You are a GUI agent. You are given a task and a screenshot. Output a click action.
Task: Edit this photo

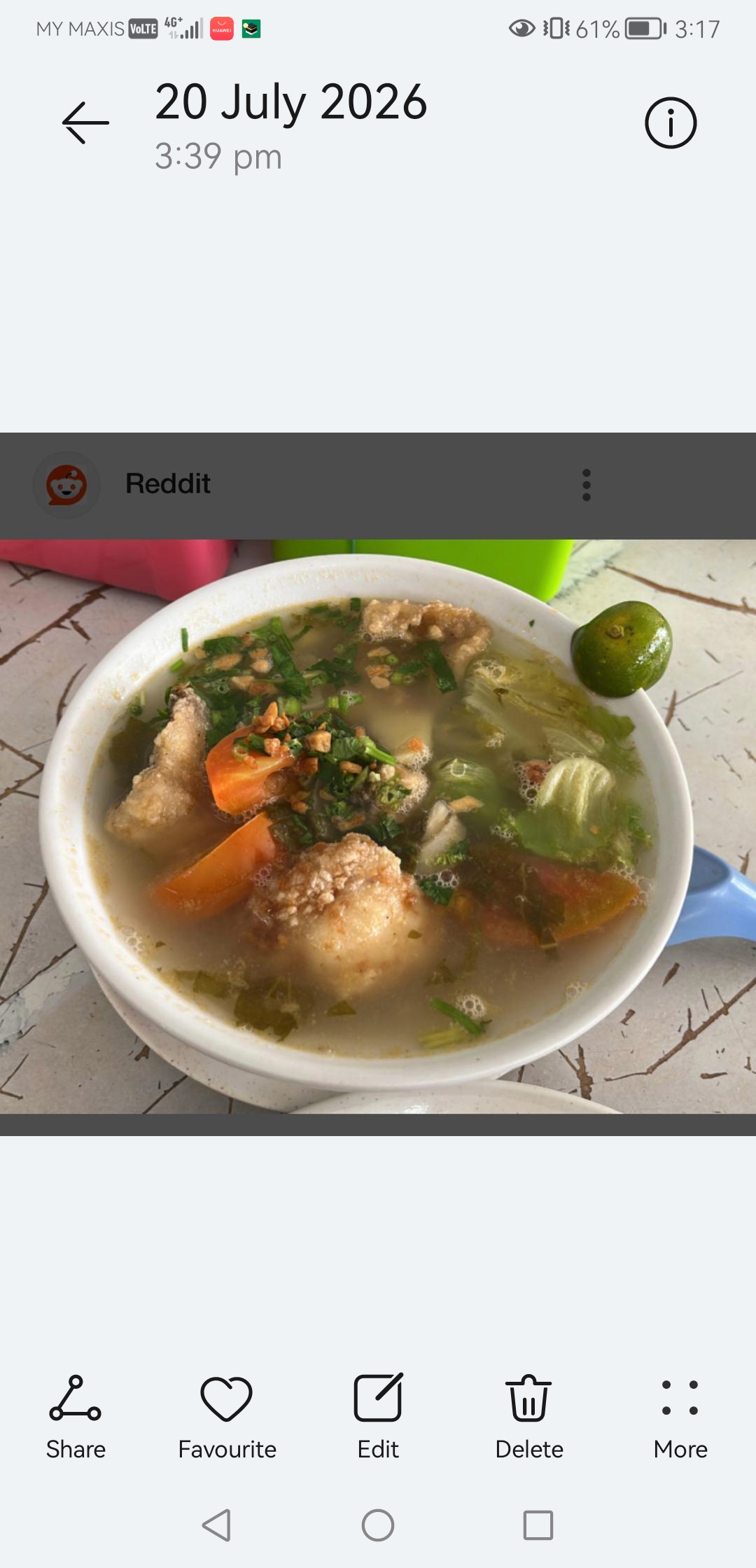click(378, 1417)
